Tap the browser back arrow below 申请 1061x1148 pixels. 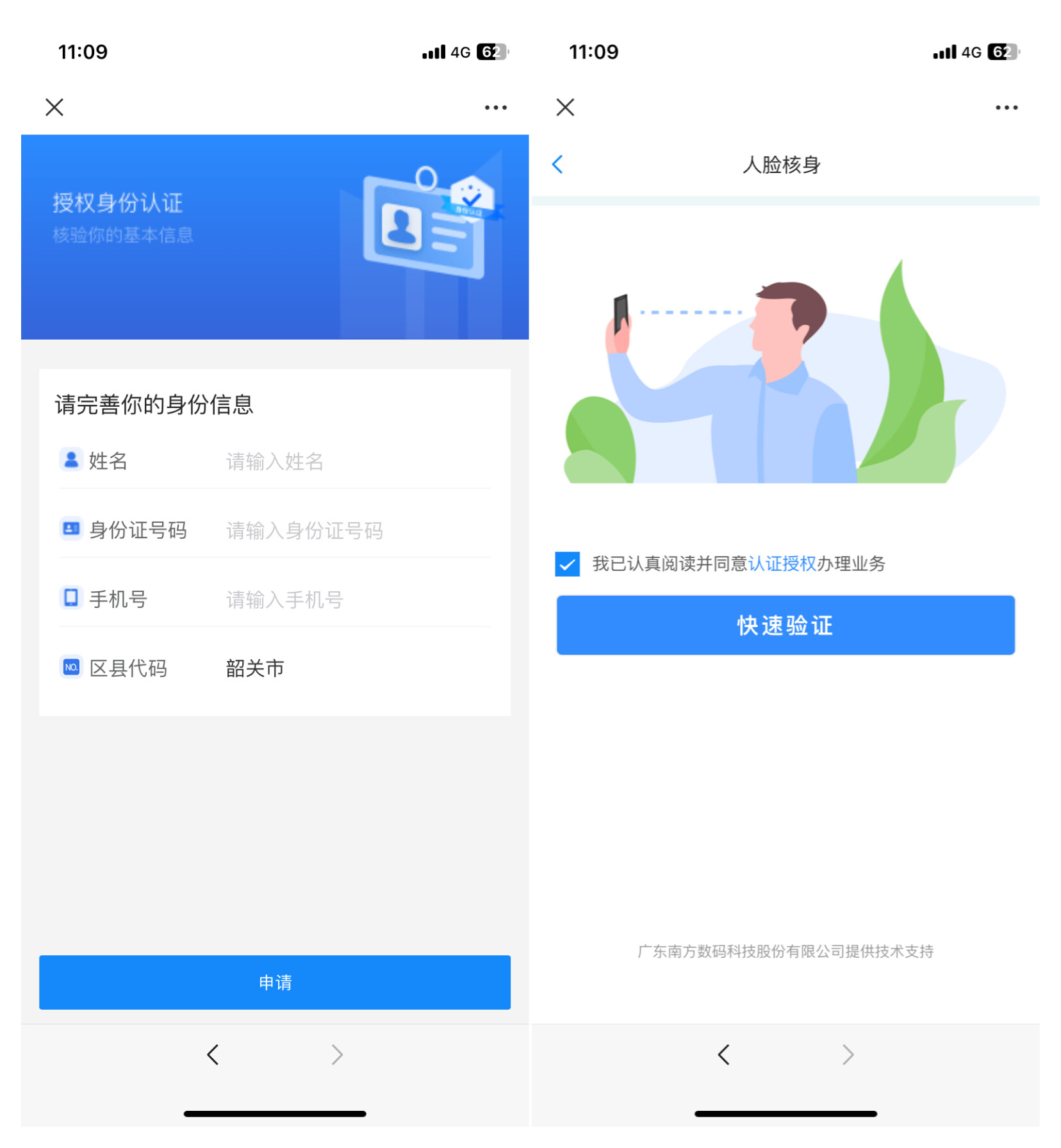click(x=213, y=1054)
